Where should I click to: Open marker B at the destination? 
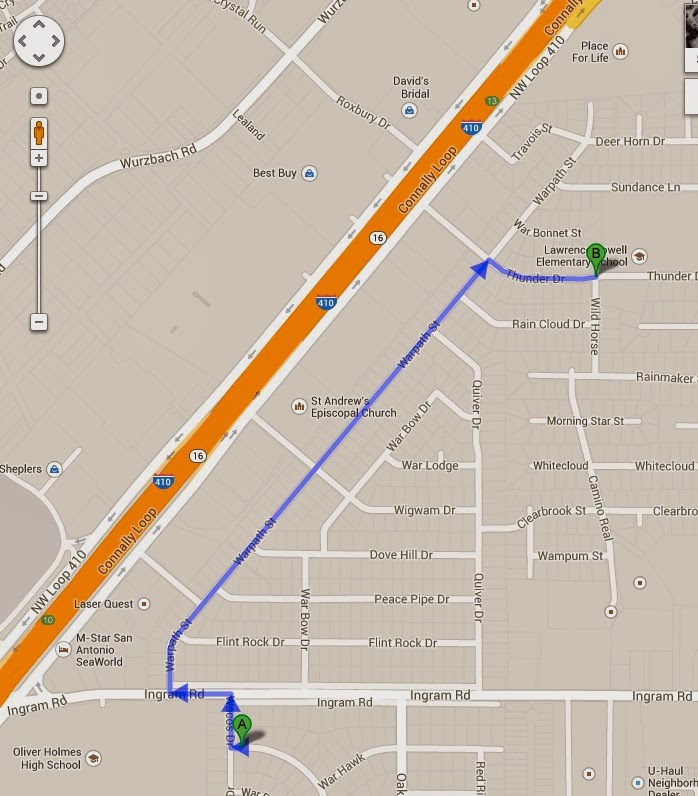tap(596, 258)
